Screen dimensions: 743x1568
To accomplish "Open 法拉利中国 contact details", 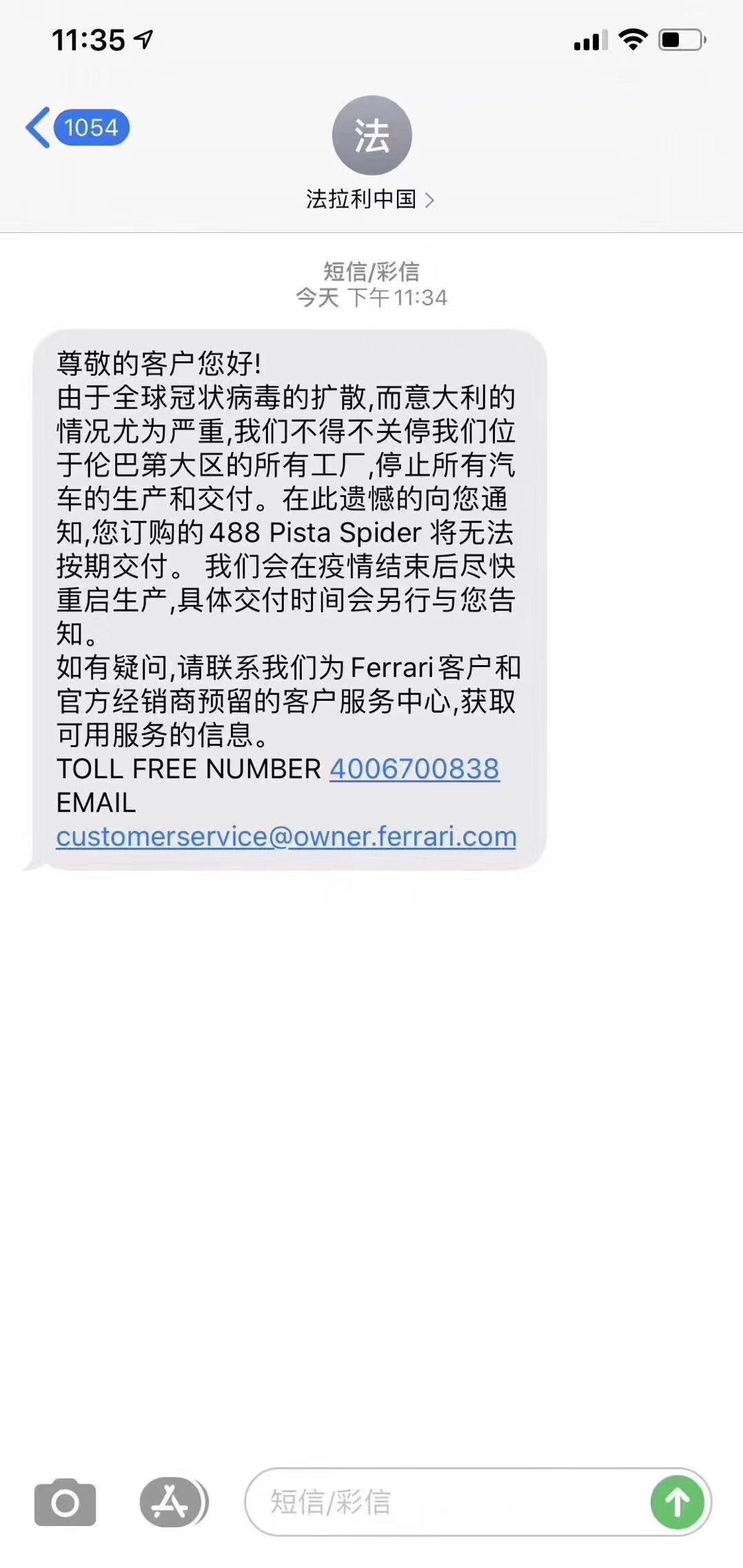I will click(x=371, y=199).
